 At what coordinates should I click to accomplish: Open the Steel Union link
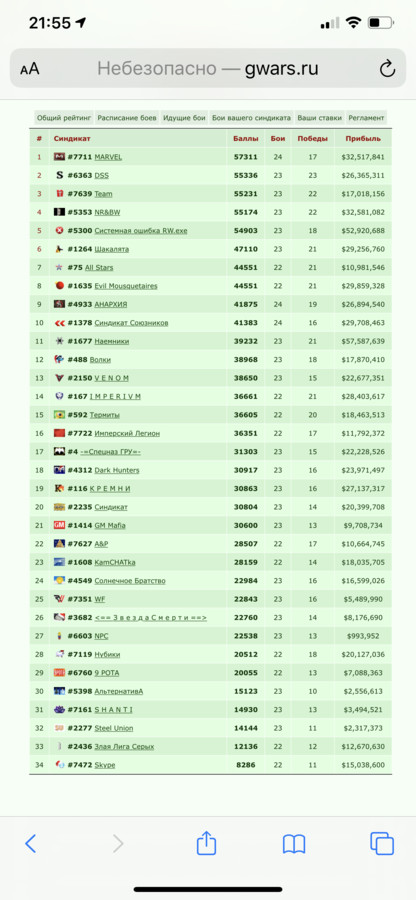[114, 728]
